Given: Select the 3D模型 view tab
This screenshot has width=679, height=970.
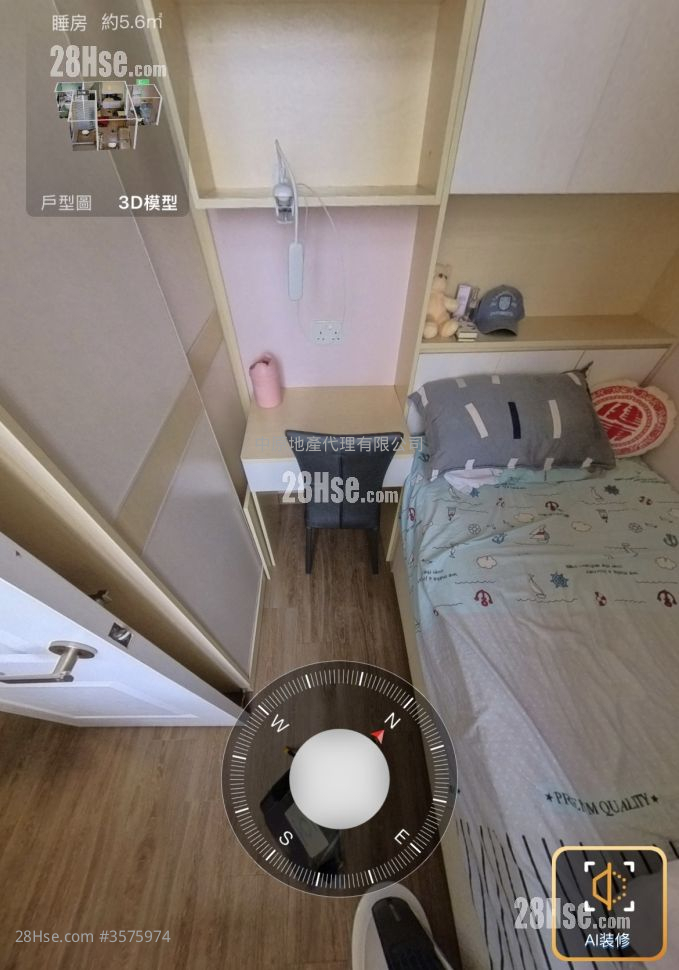Looking at the screenshot, I should 147,203.
